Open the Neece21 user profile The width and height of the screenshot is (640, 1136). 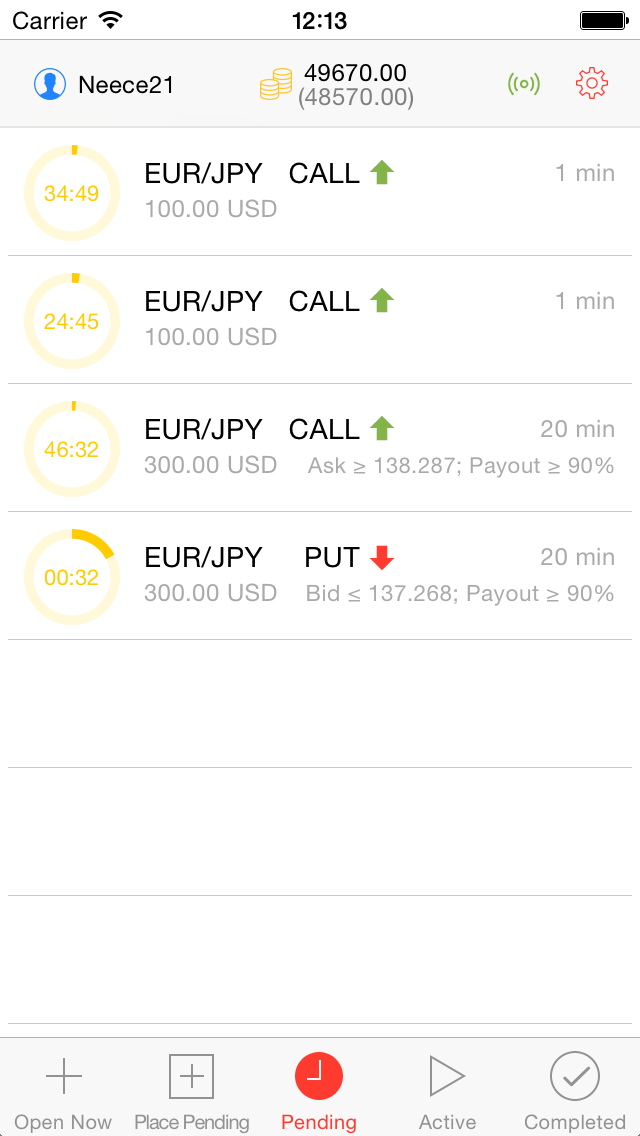(104, 85)
